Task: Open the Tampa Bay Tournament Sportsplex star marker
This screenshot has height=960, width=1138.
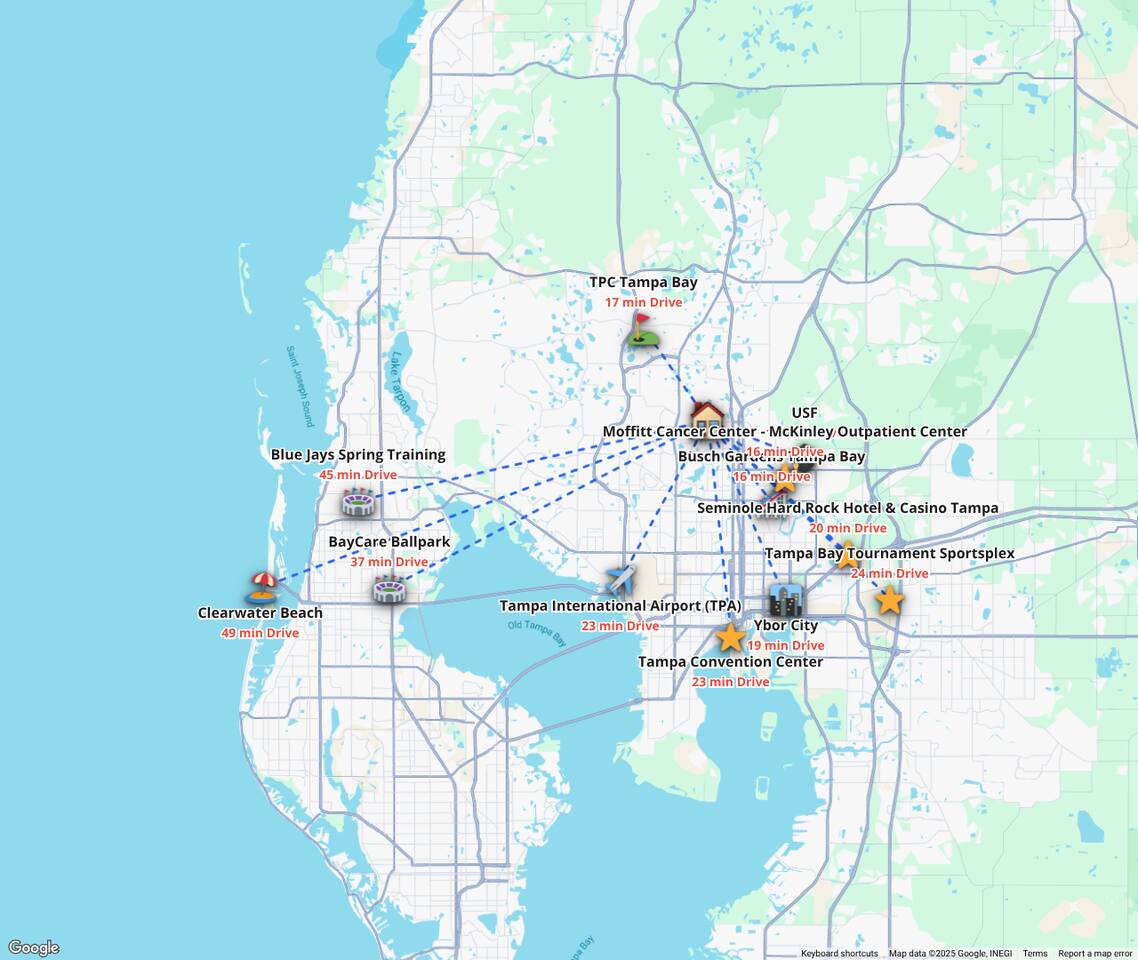Action: (889, 600)
